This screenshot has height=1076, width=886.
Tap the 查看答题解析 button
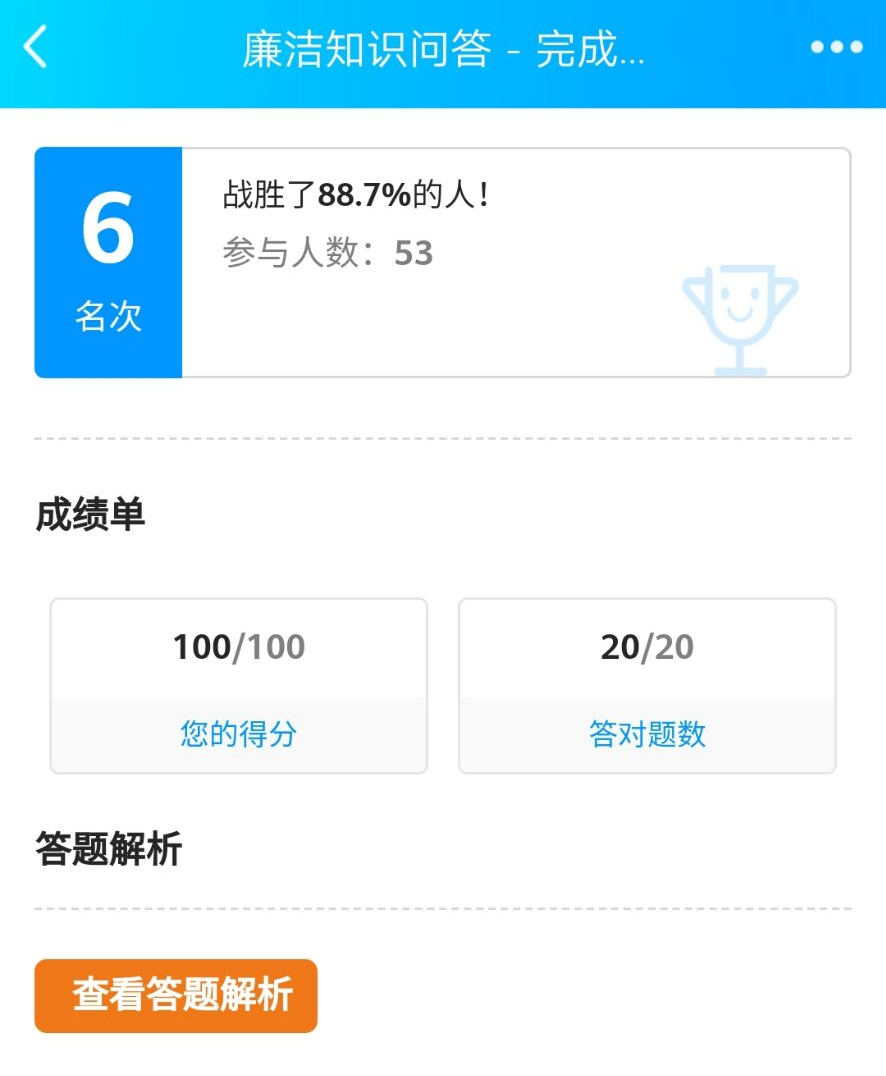point(176,996)
